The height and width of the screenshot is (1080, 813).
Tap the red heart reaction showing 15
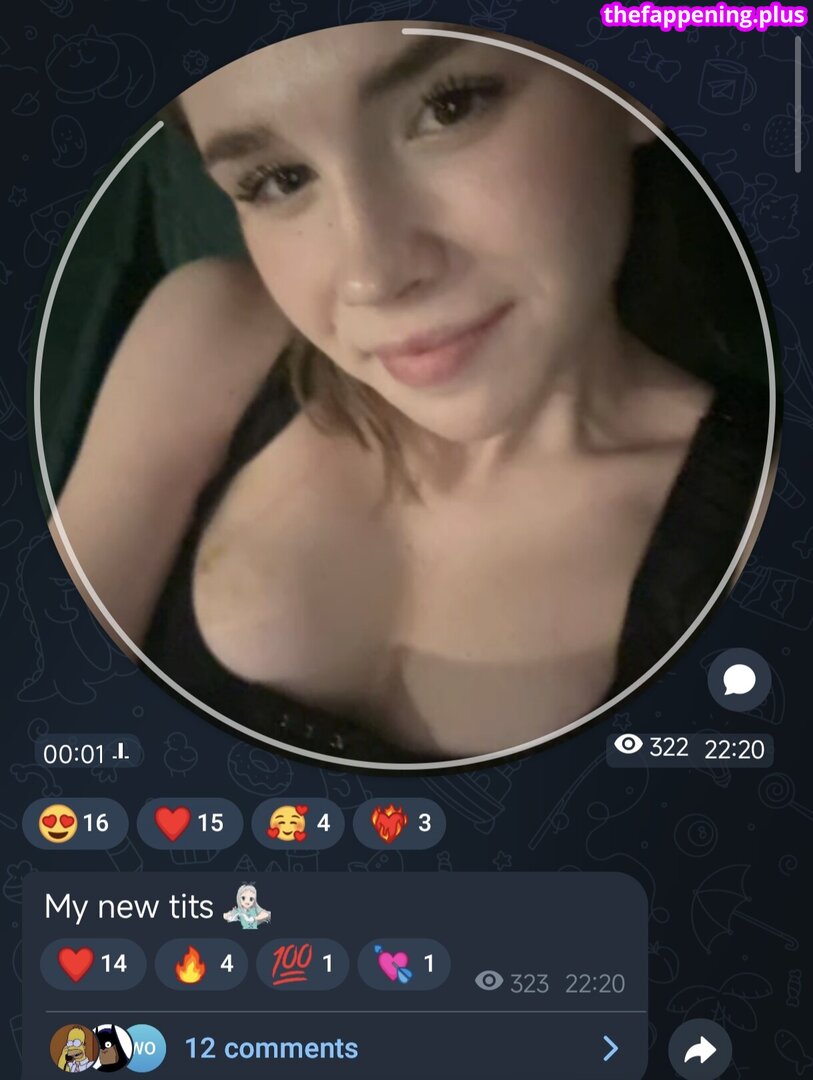click(x=190, y=823)
